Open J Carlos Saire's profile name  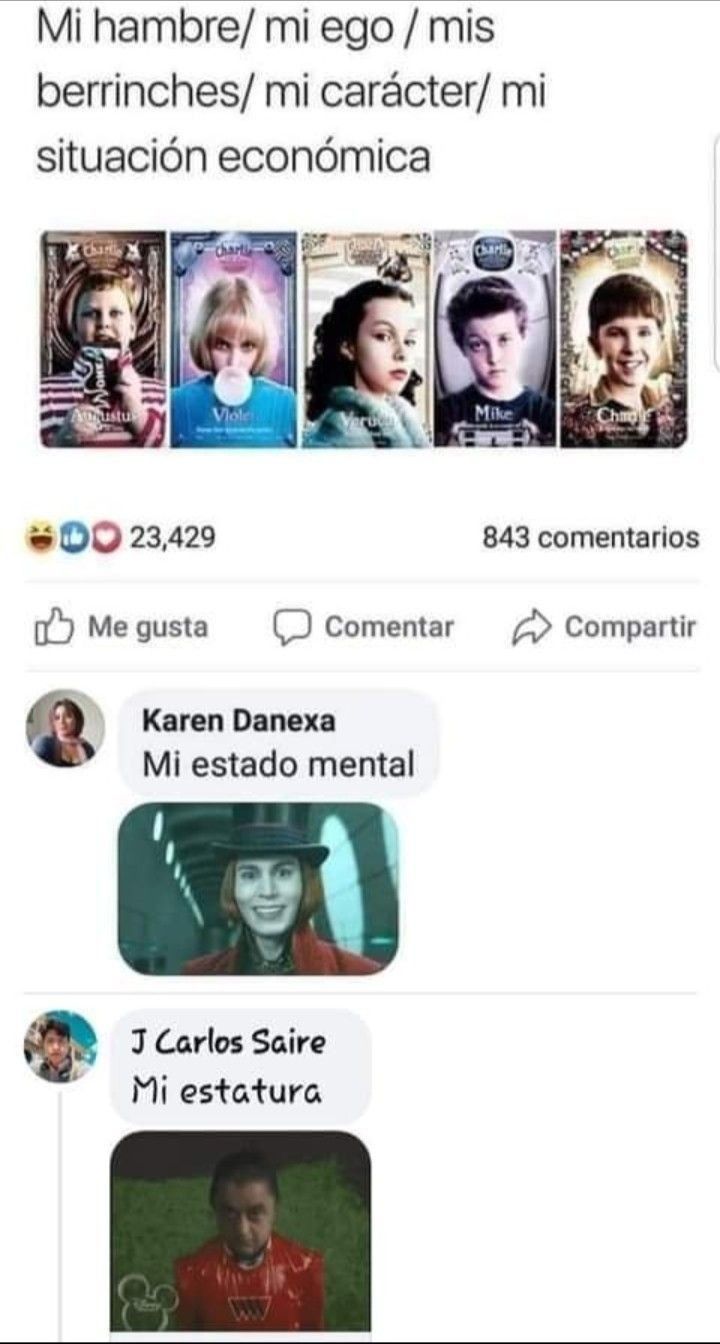pyautogui.click(x=229, y=1042)
